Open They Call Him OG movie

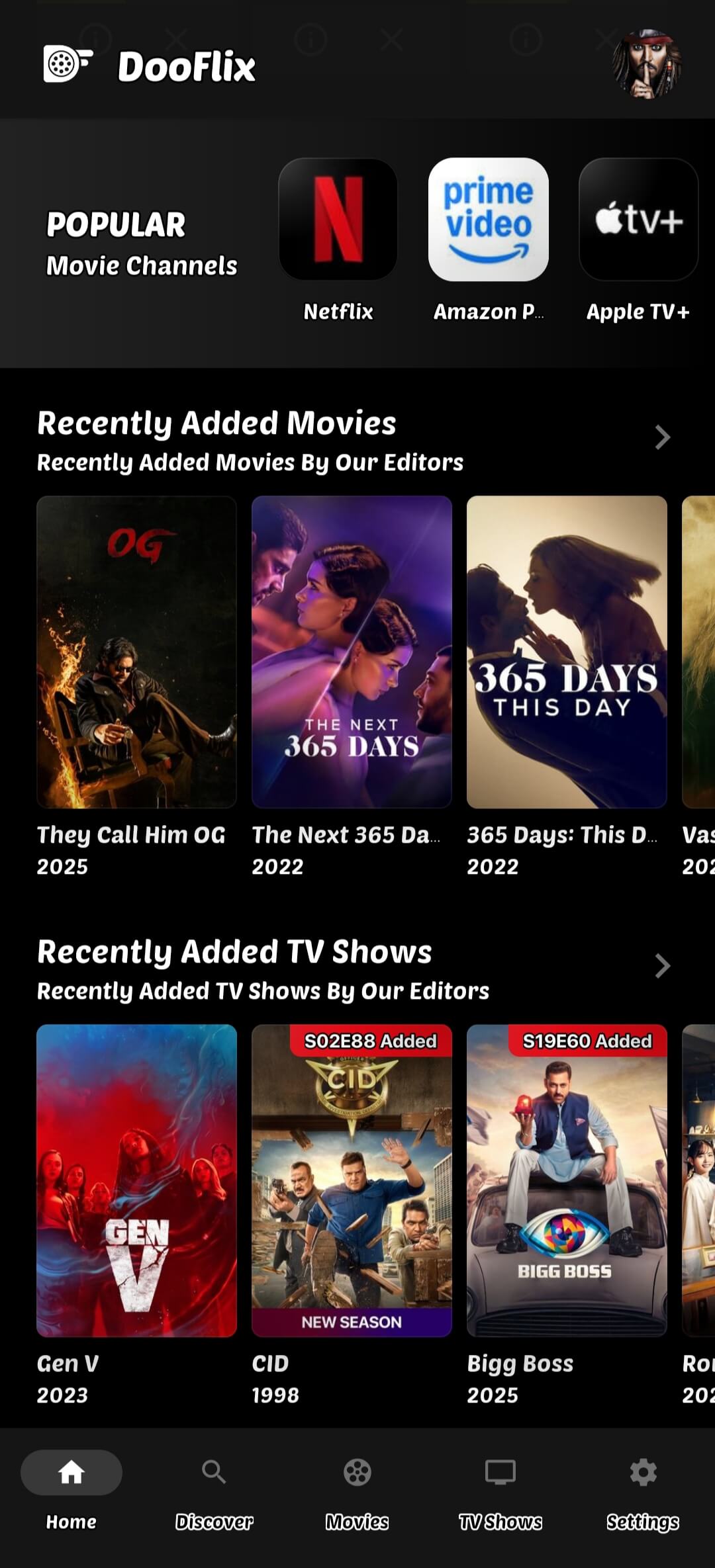[136, 652]
